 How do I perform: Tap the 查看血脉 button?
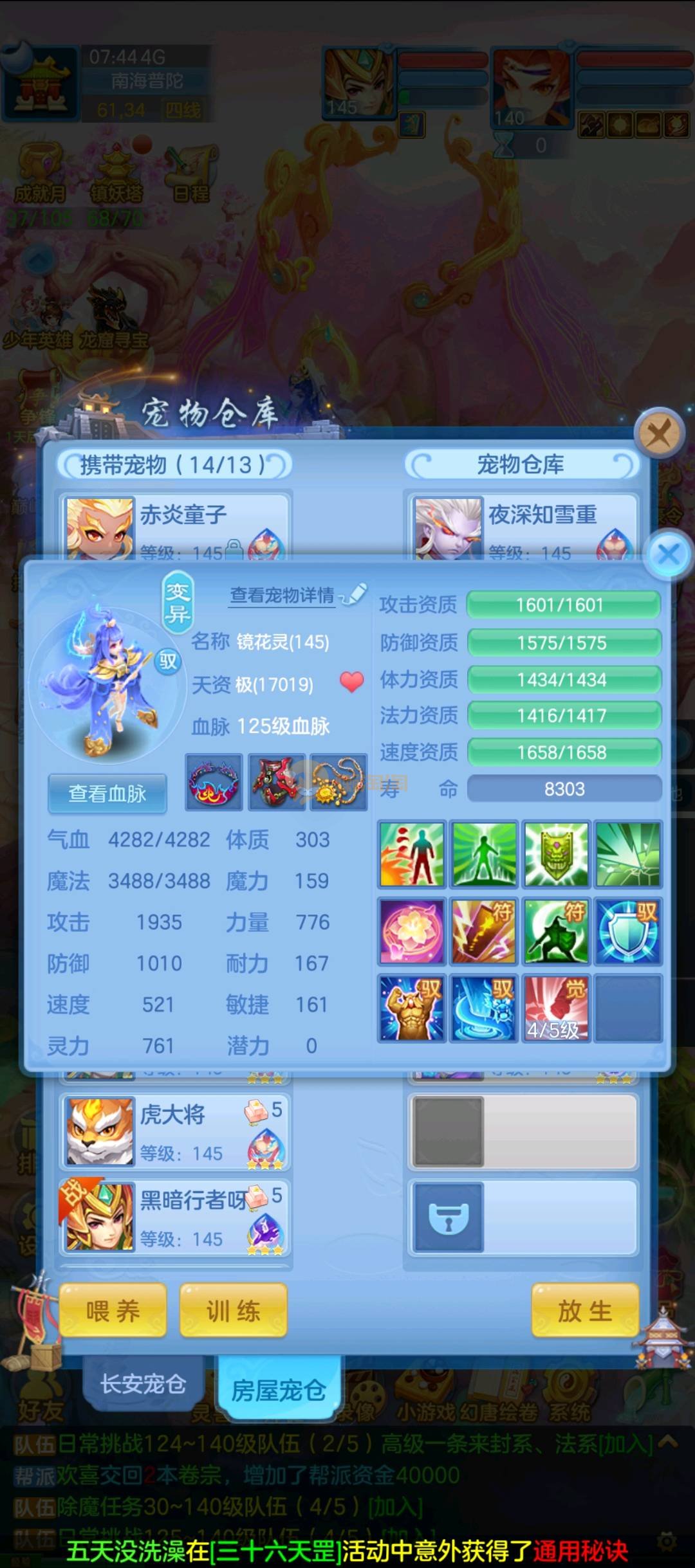[107, 794]
